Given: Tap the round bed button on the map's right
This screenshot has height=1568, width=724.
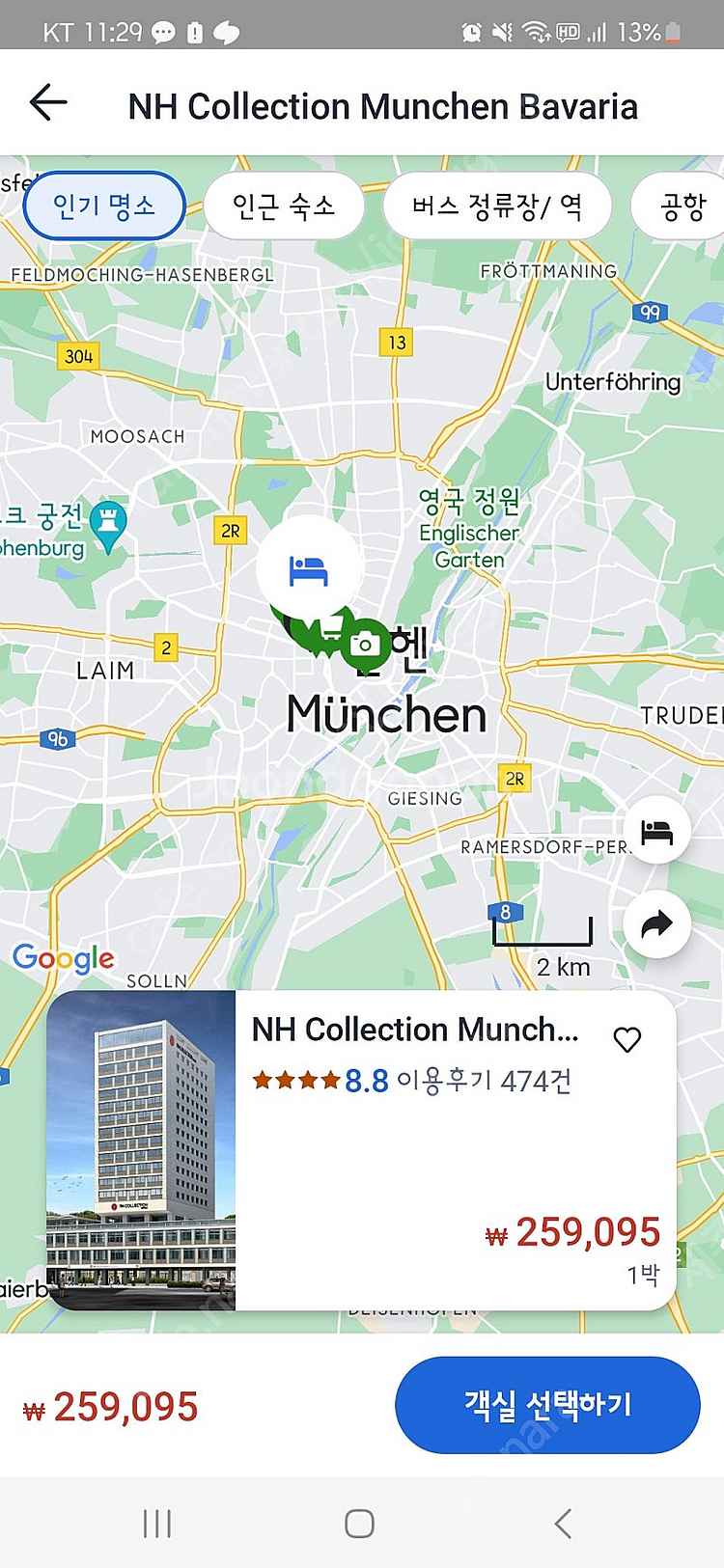Looking at the screenshot, I should 657,831.
